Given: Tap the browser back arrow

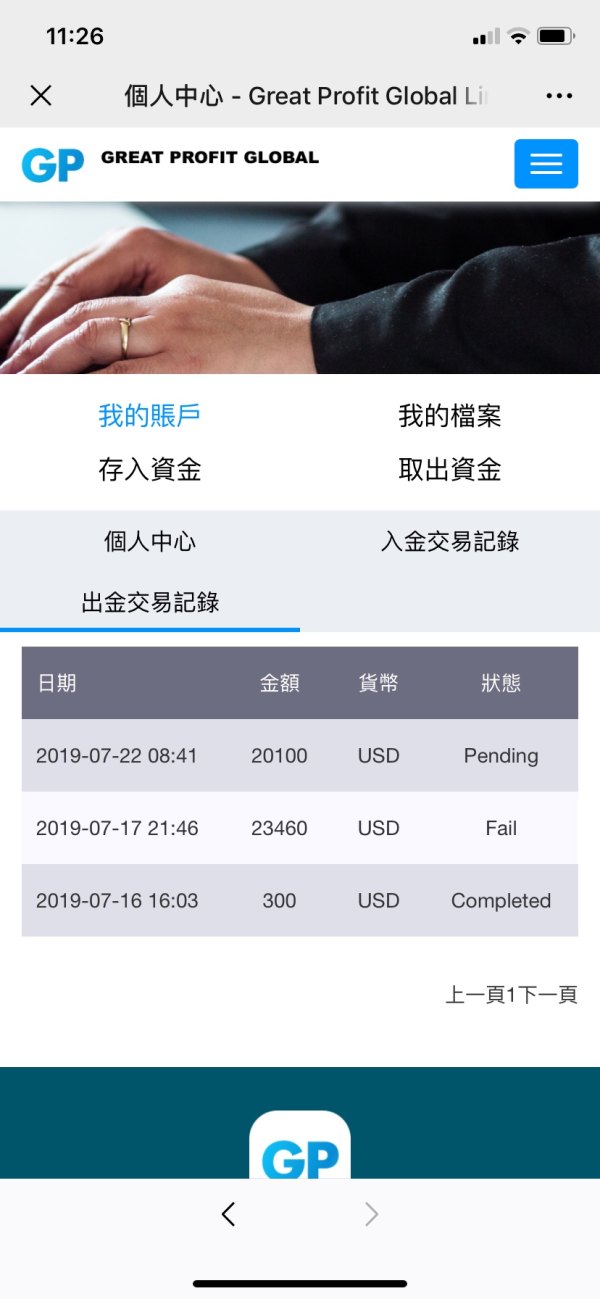Looking at the screenshot, I should coord(229,1214).
